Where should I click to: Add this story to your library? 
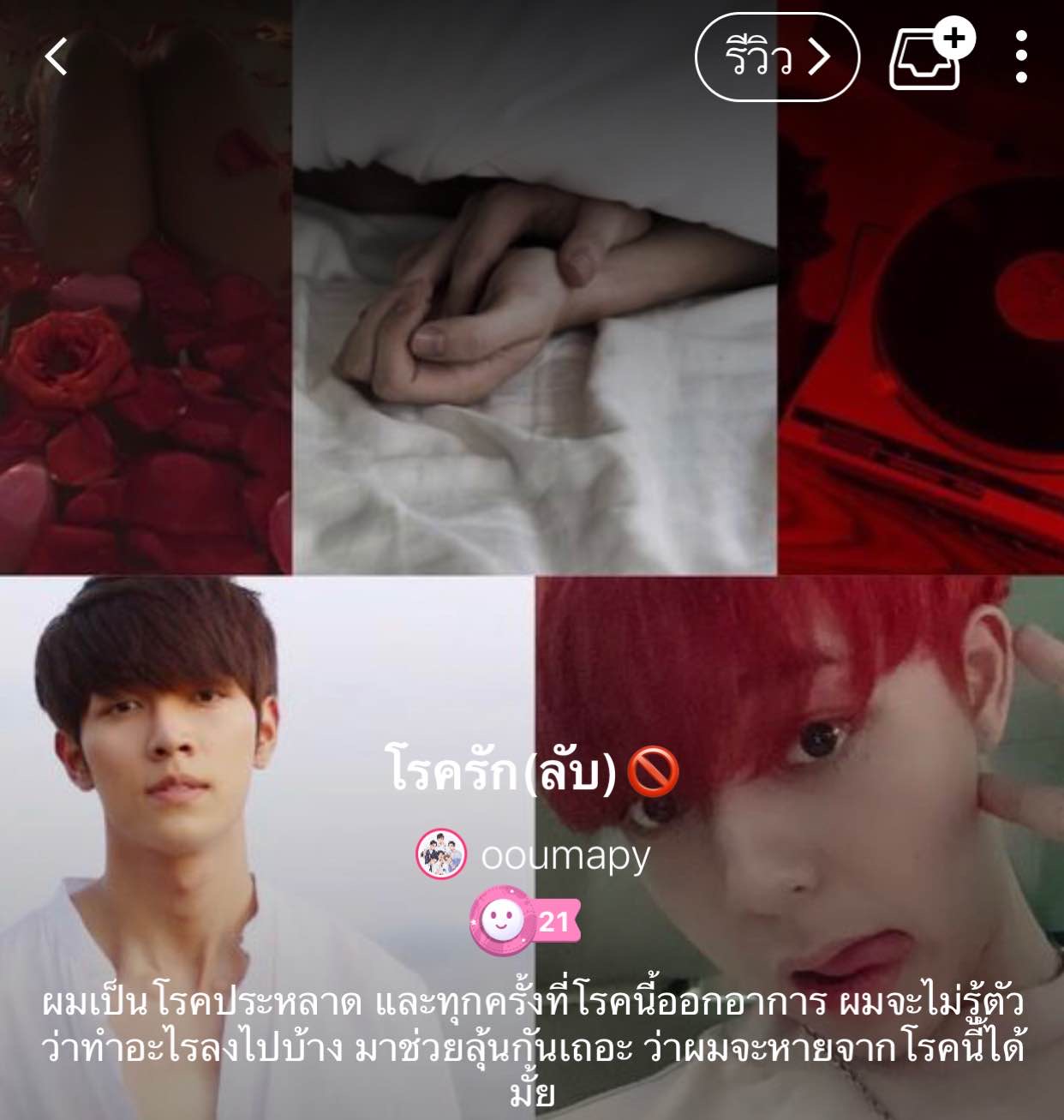(x=929, y=57)
